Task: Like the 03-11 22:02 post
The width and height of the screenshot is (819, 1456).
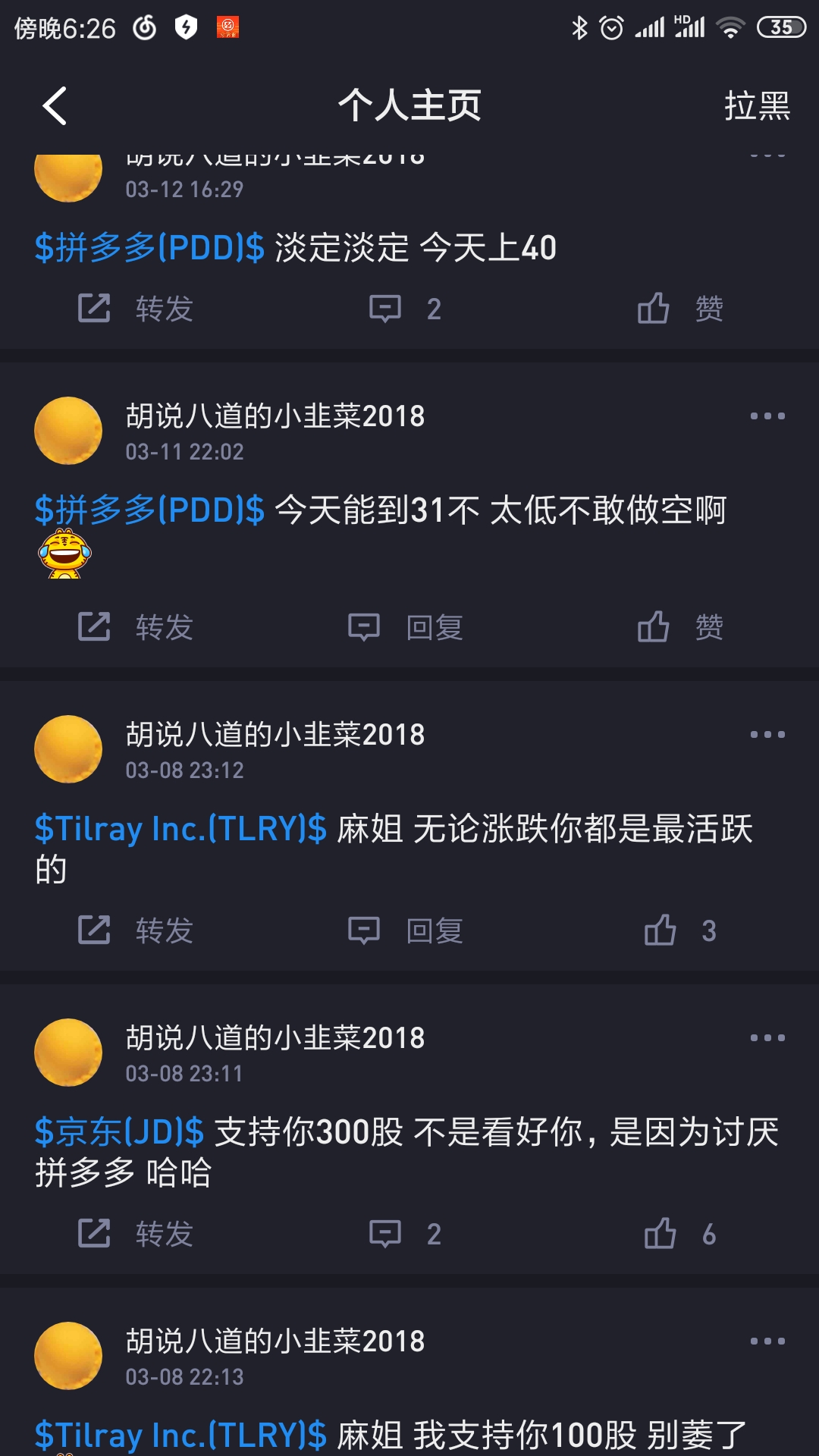Action: [679, 627]
